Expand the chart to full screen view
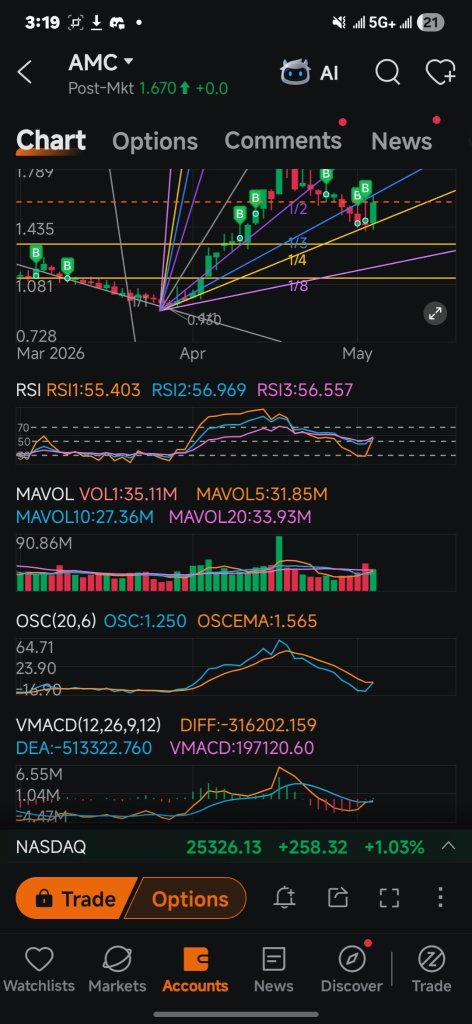Image resolution: width=472 pixels, height=1024 pixels. click(x=435, y=313)
